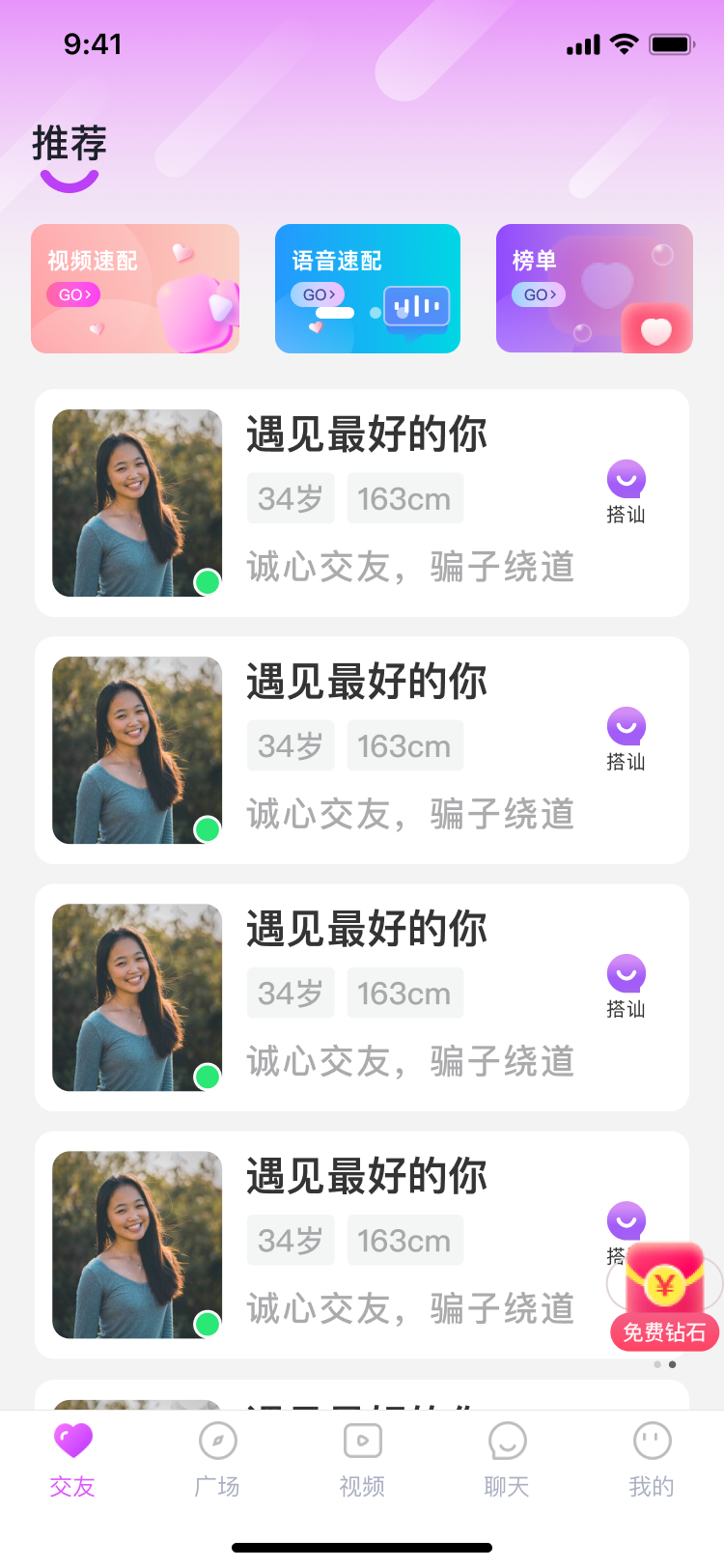
Task: Switch to the 广场 tab
Action: [x=217, y=1459]
